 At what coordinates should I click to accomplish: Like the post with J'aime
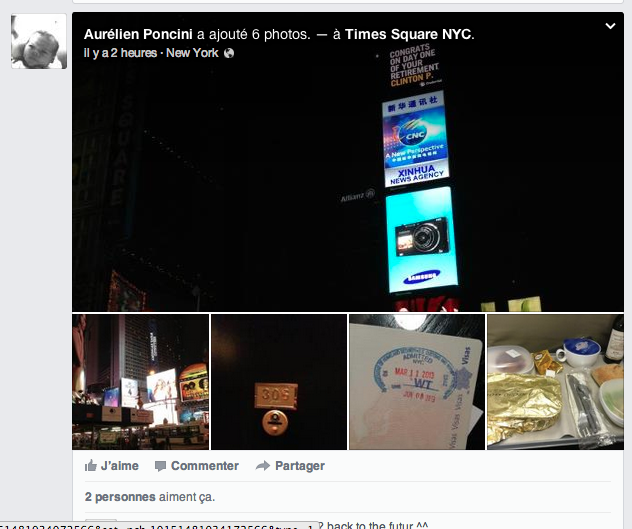pos(111,466)
